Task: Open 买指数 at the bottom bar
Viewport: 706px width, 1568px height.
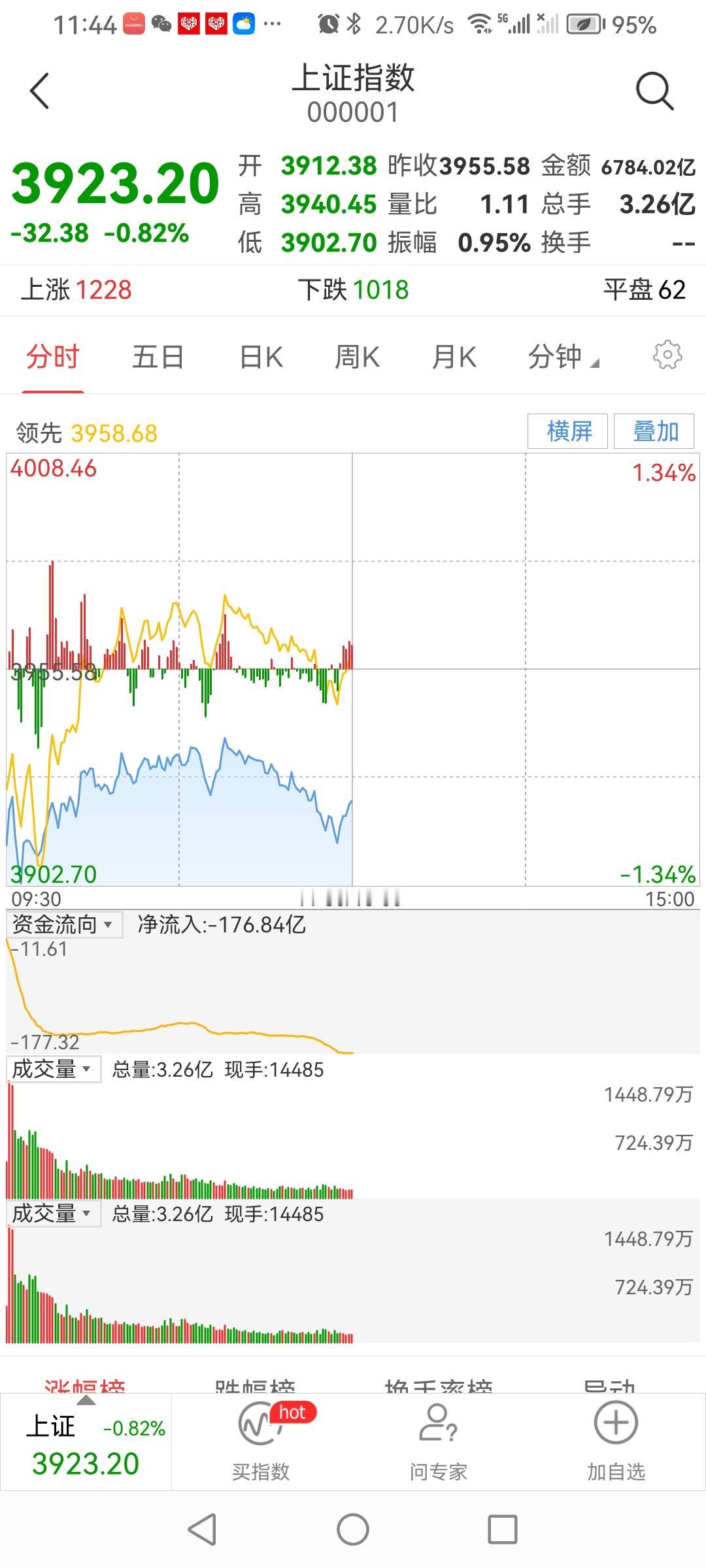Action: click(x=261, y=1441)
